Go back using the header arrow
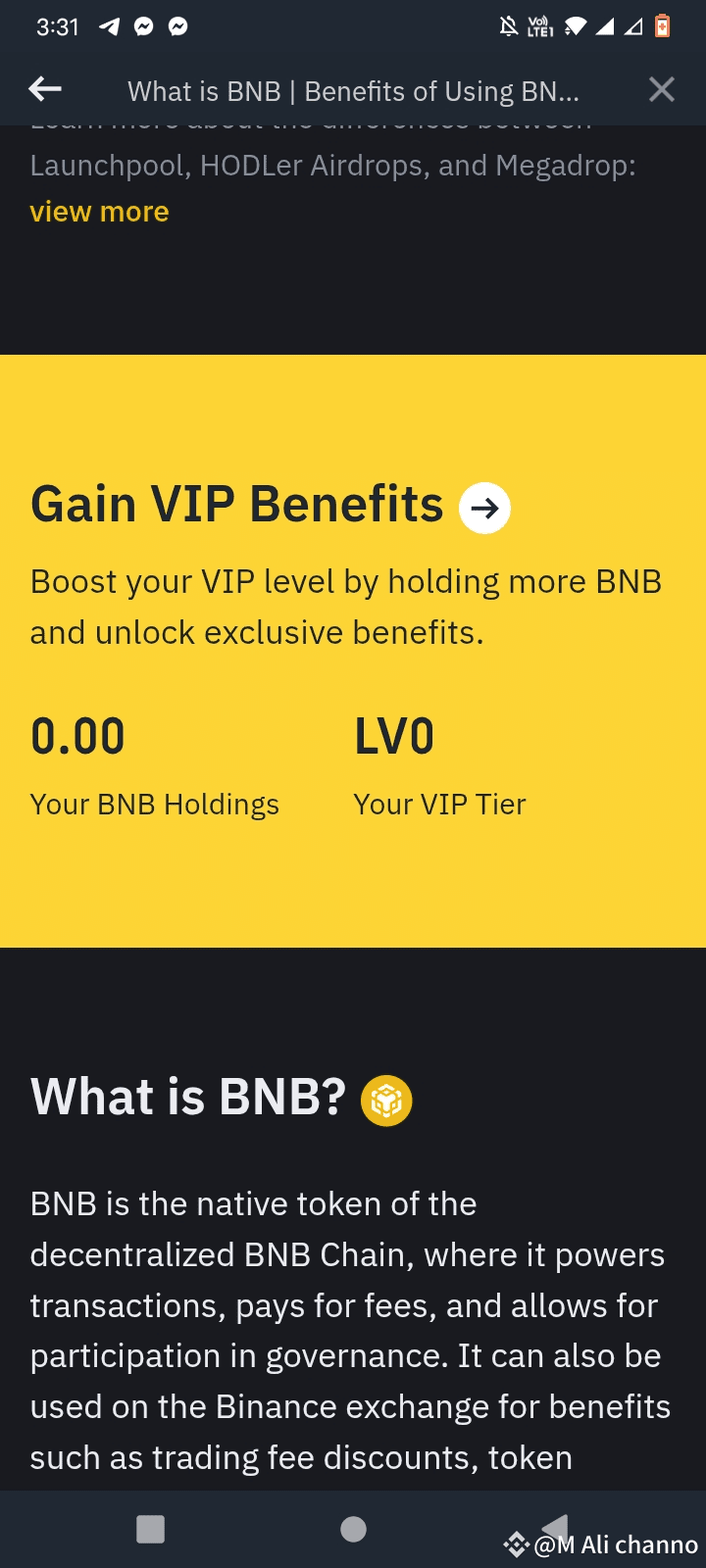 coord(45,90)
